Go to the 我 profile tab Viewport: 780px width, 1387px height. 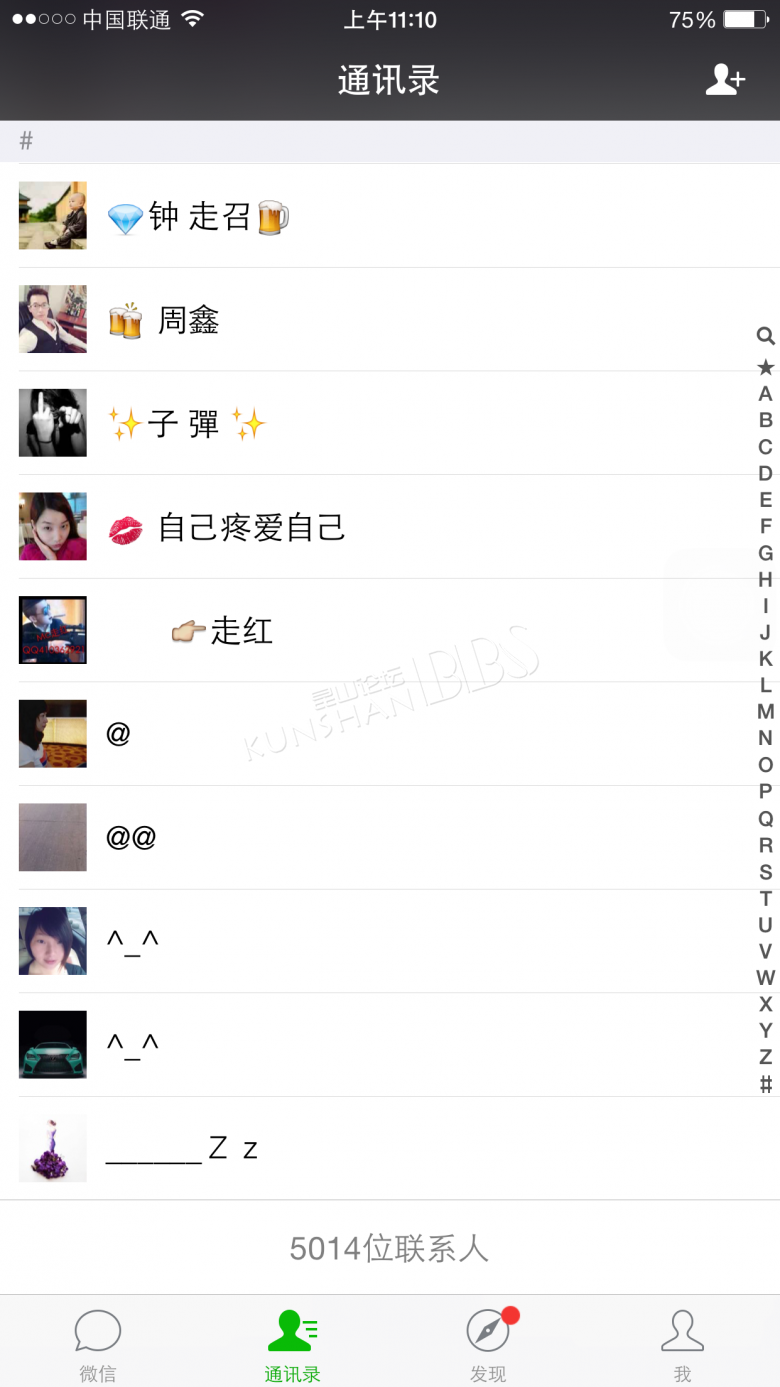pos(682,1342)
